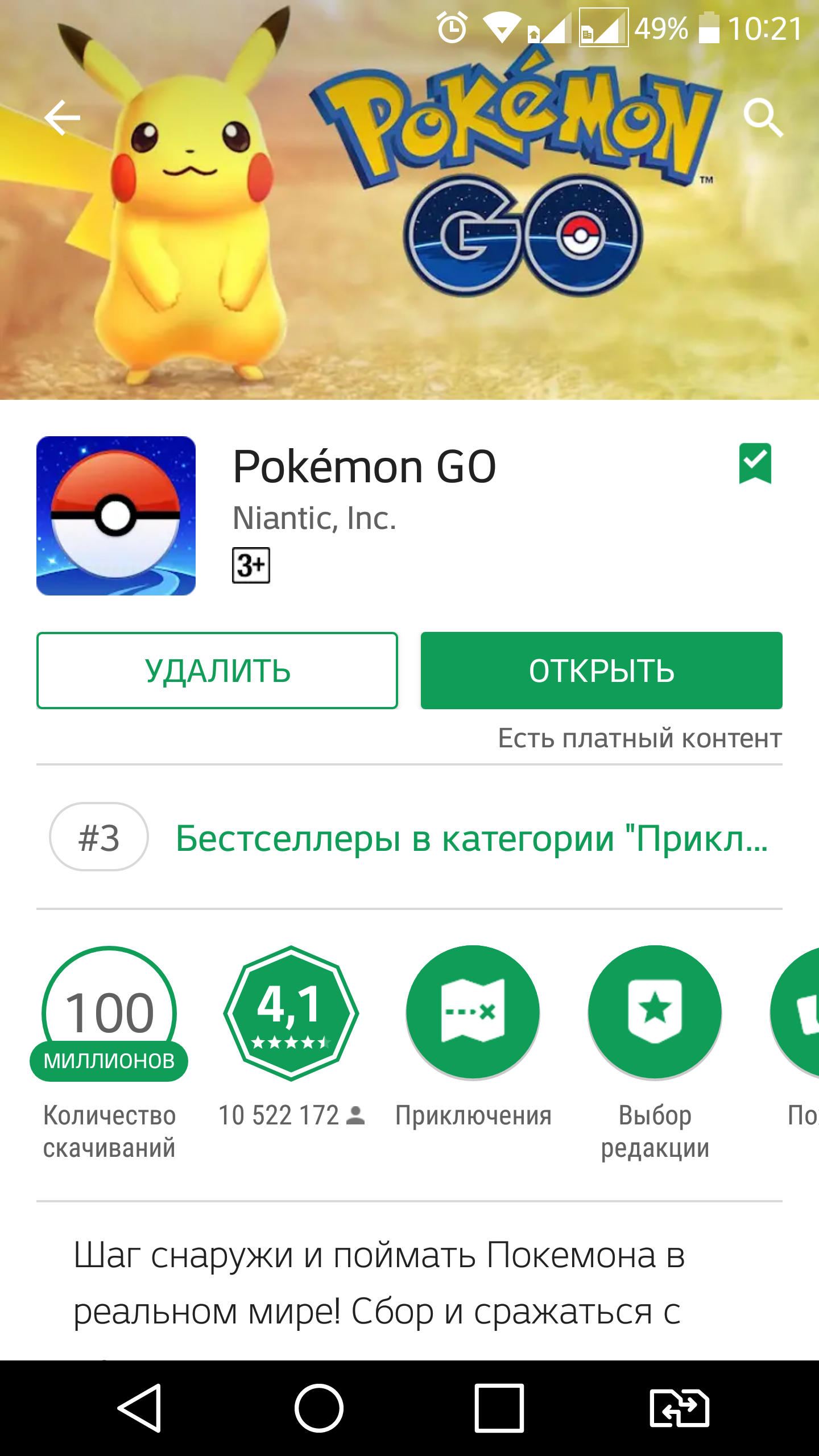Viewport: 819px width, 1456px height.
Task: Toggle the green wishlist bookmark
Action: [755, 464]
